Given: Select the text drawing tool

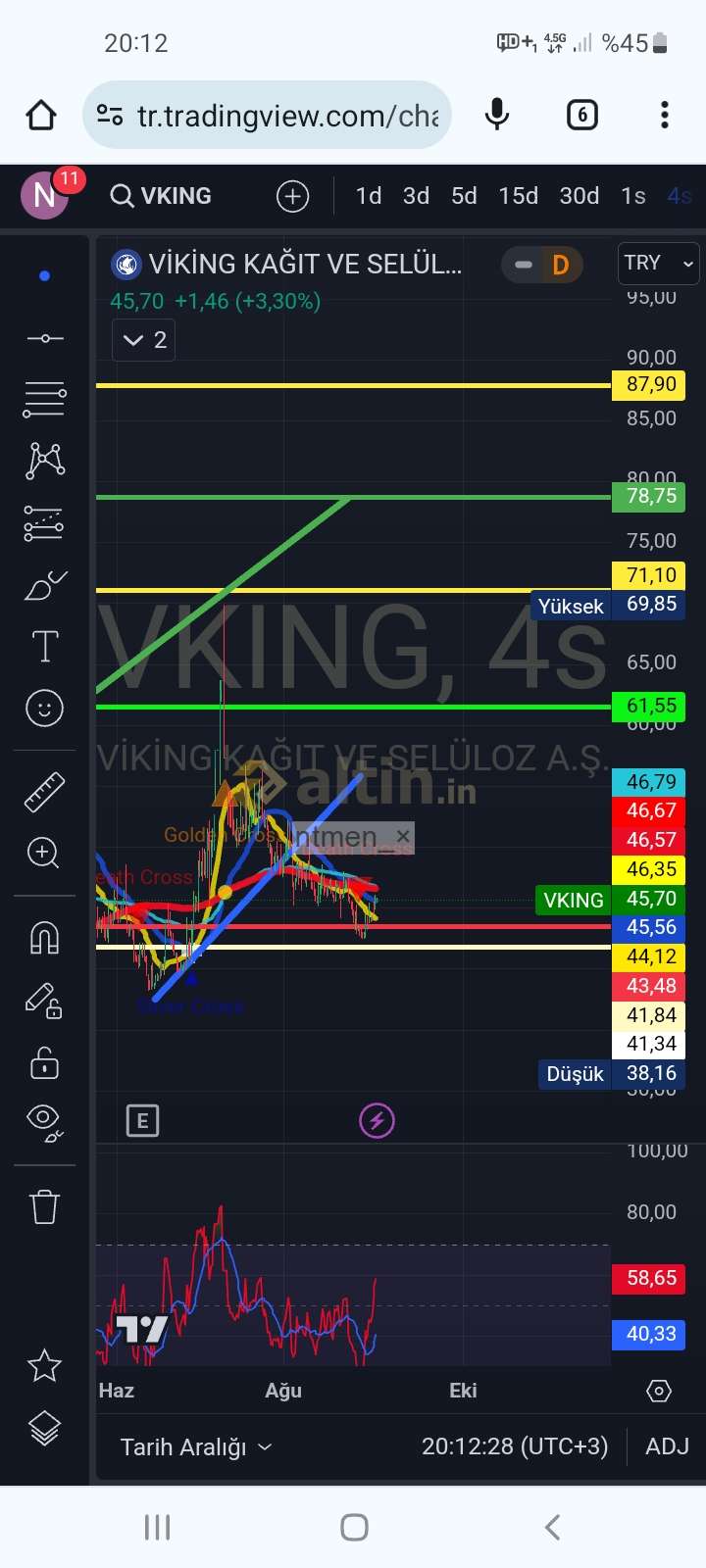Looking at the screenshot, I should point(45,647).
